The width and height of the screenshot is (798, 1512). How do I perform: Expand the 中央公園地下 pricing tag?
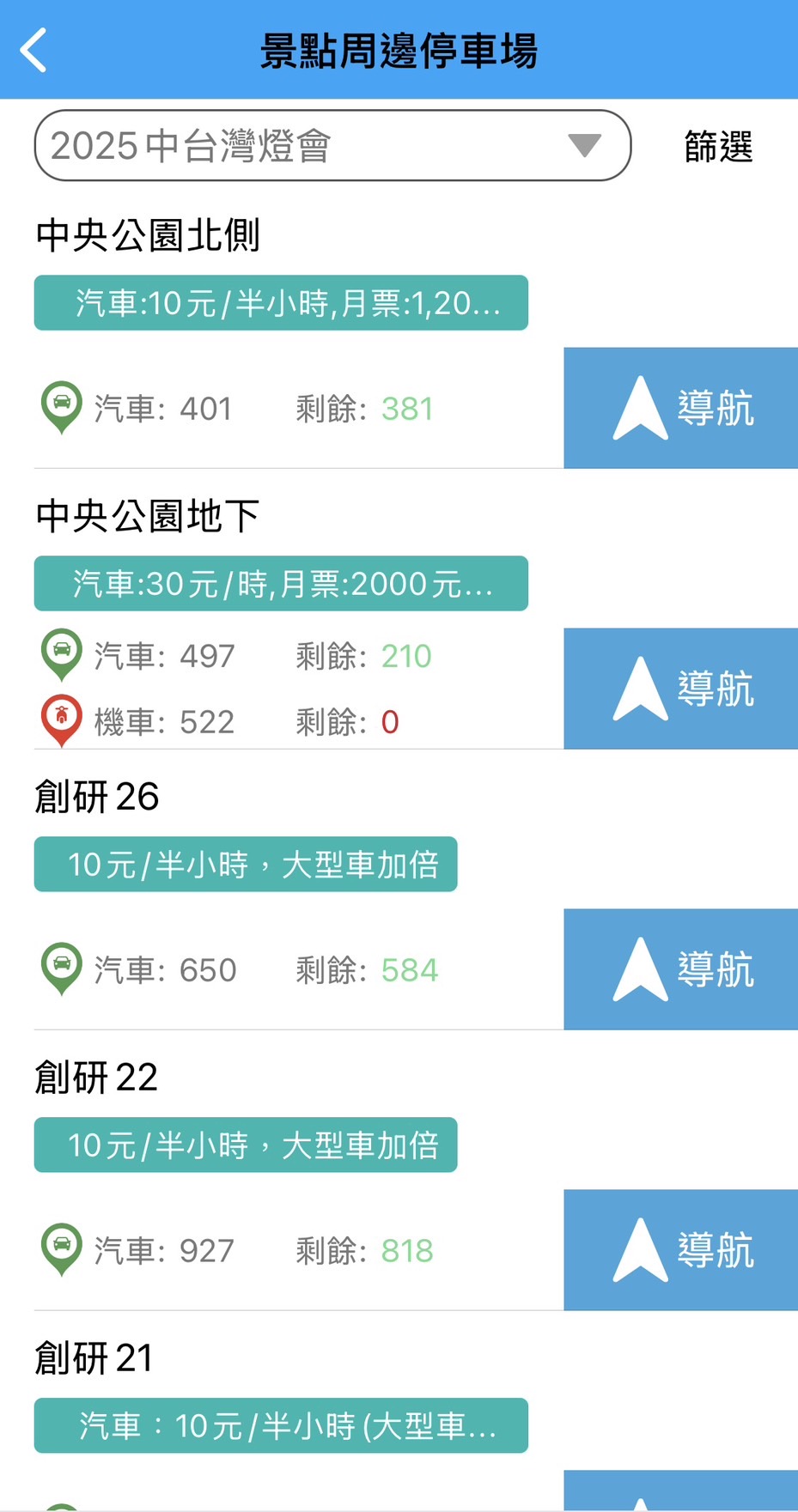pyautogui.click(x=281, y=584)
